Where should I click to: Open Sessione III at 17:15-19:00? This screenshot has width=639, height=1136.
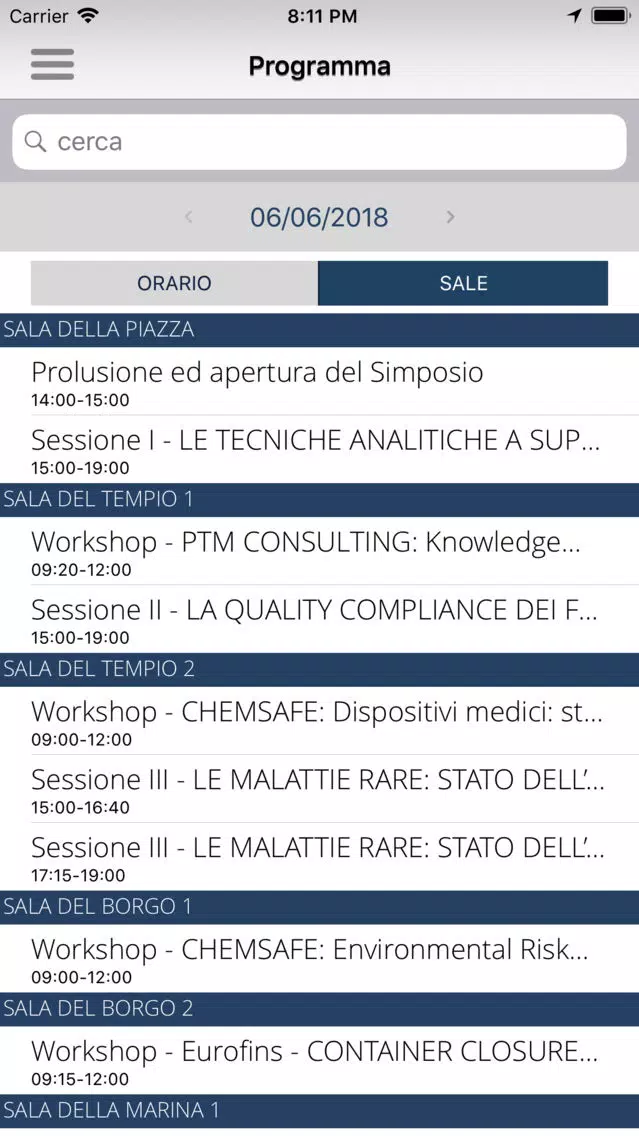click(x=320, y=857)
